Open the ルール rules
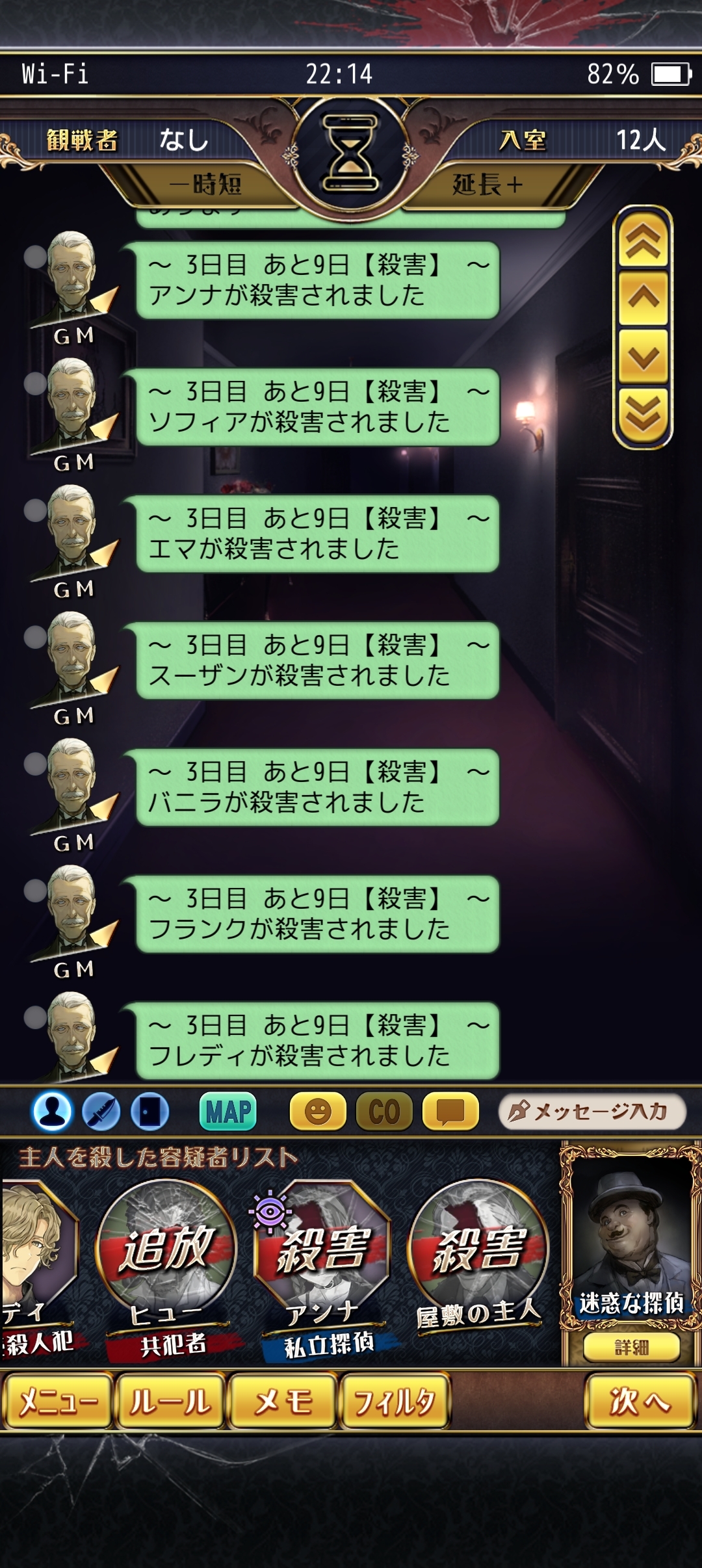702x1568 pixels. pyautogui.click(x=170, y=1402)
